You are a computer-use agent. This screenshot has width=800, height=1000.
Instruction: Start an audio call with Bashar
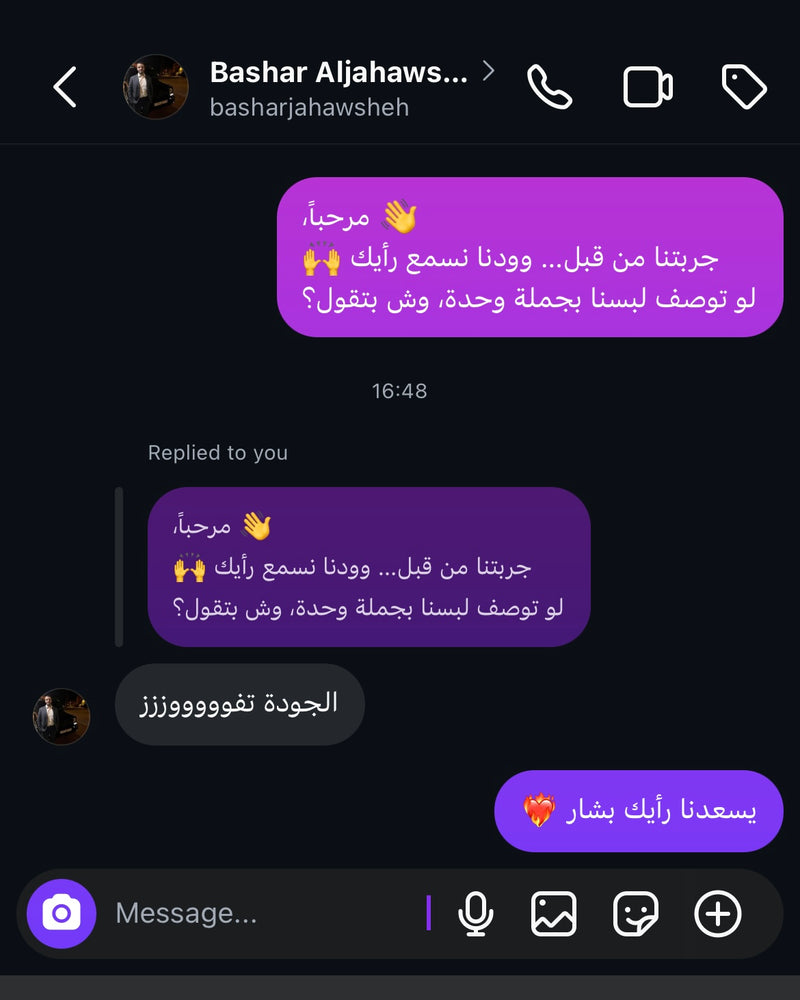[549, 88]
